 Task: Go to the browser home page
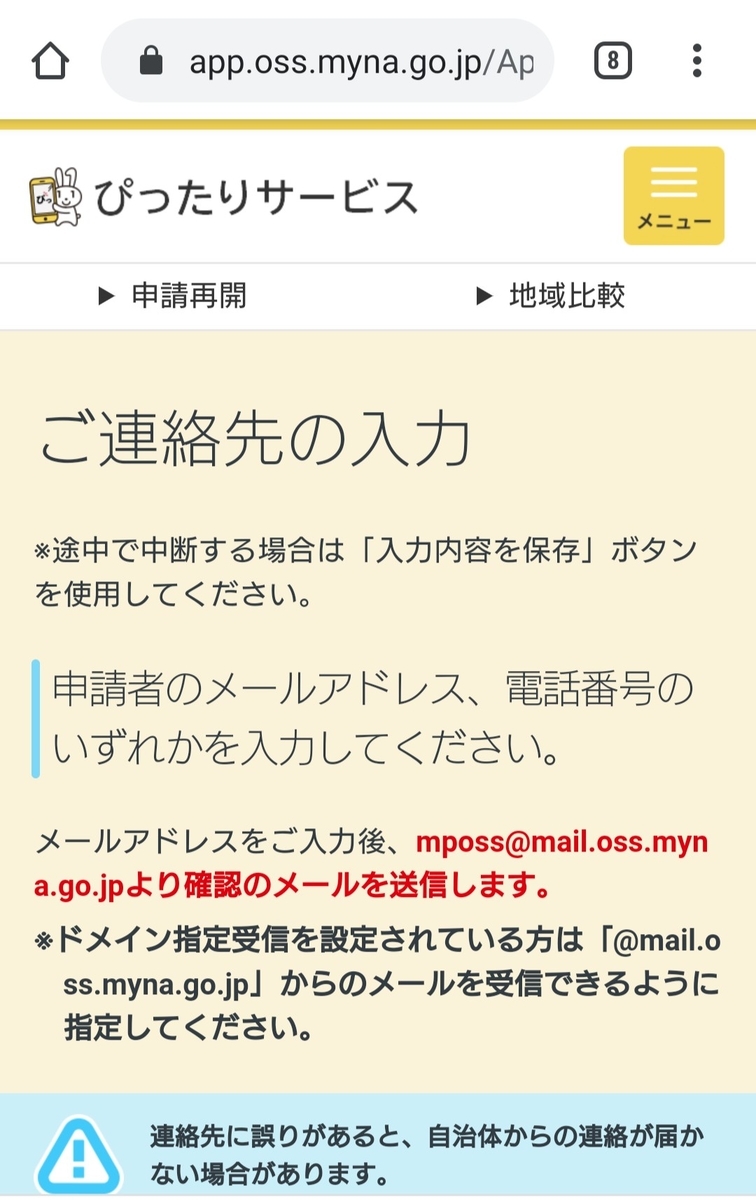[x=50, y=62]
